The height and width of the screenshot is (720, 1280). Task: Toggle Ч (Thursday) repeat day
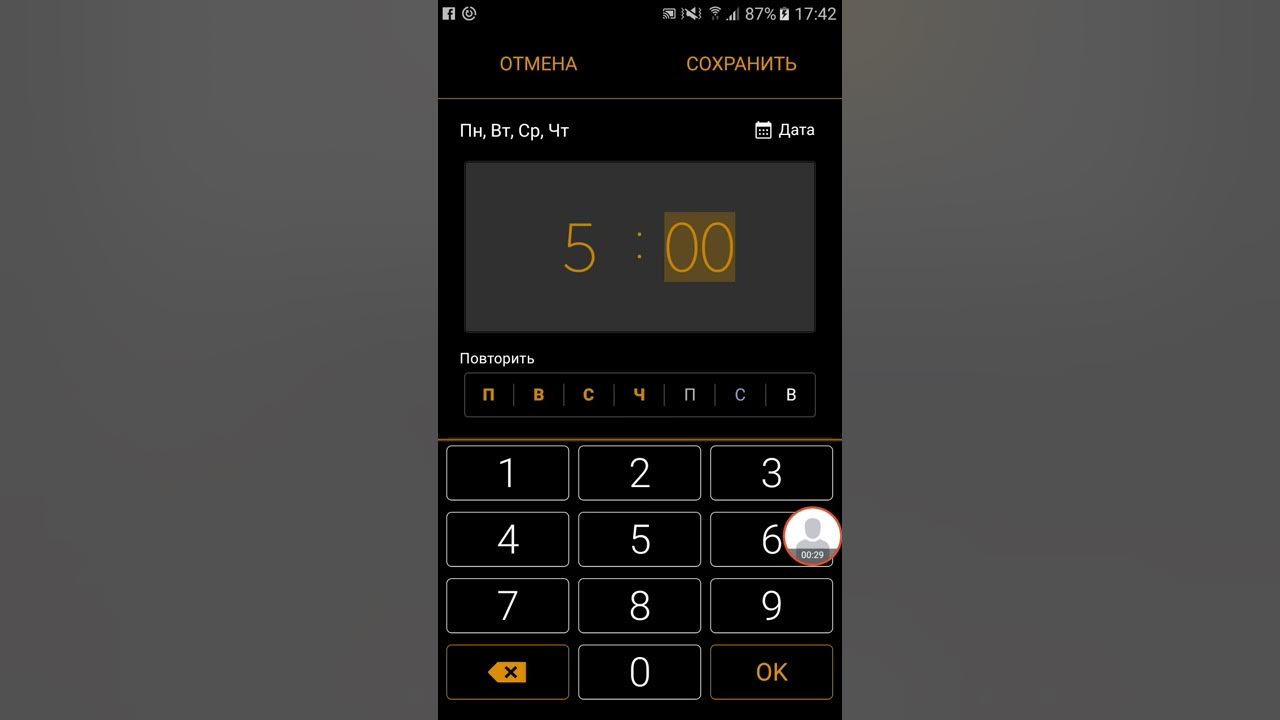[639, 395]
